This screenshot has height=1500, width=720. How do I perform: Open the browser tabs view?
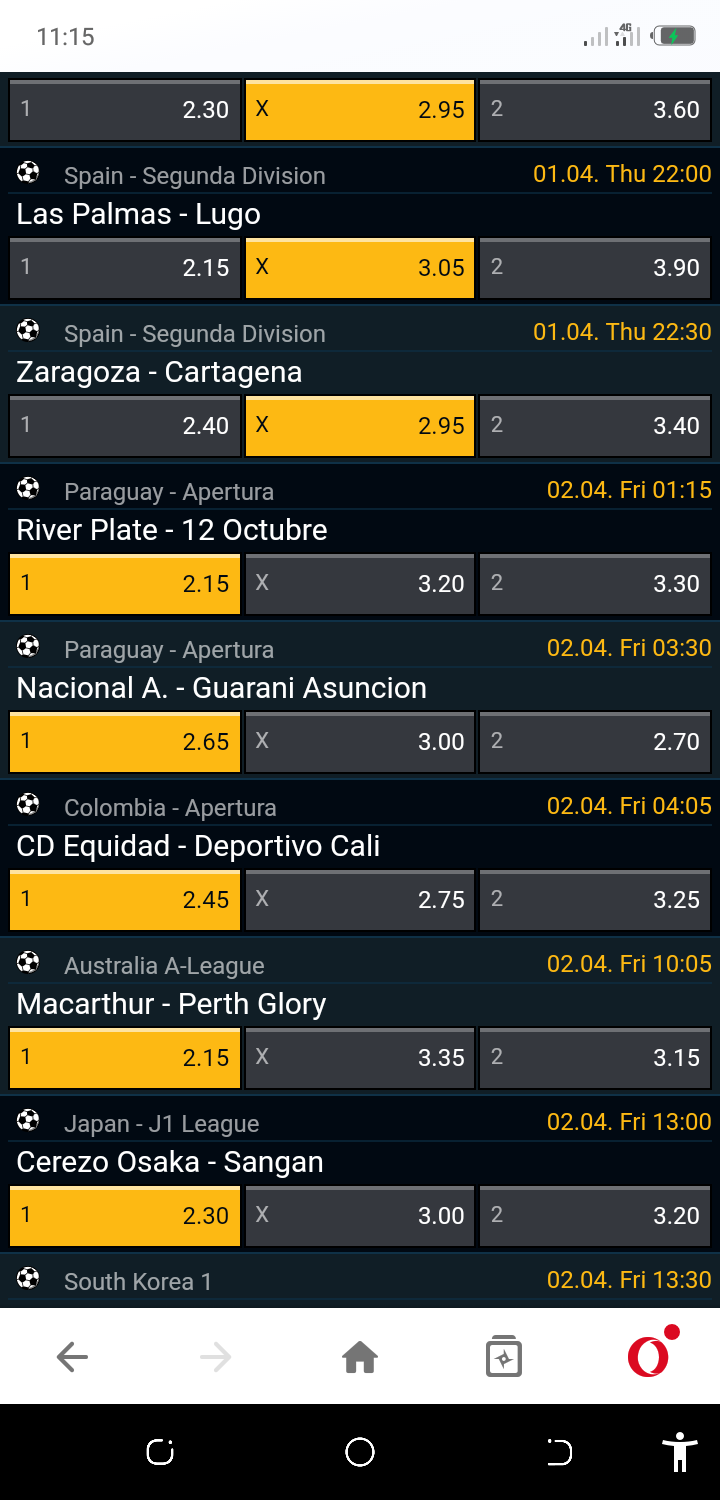[504, 1357]
